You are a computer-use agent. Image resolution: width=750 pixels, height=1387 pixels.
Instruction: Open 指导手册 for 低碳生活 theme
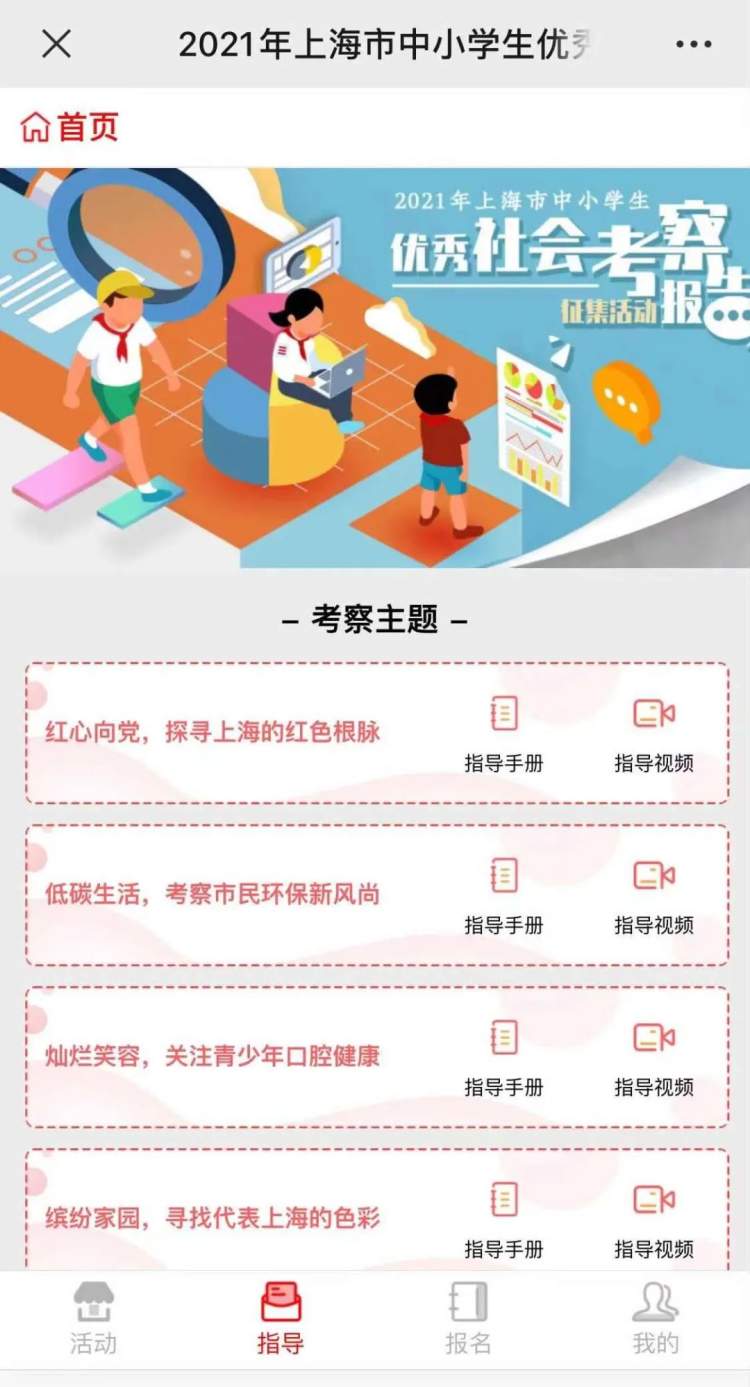pos(504,895)
